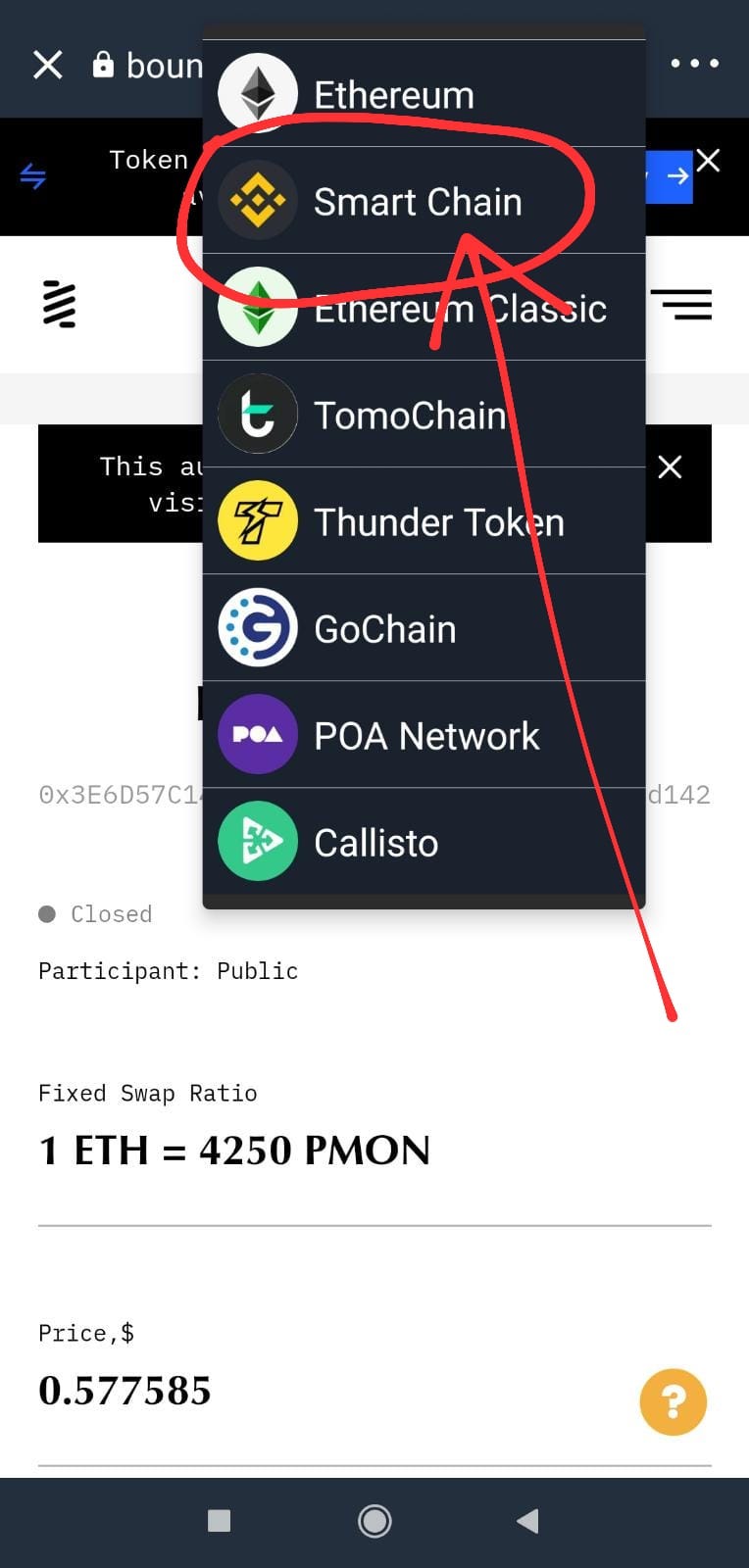
Task: Choose Callisto network
Action: (x=424, y=842)
